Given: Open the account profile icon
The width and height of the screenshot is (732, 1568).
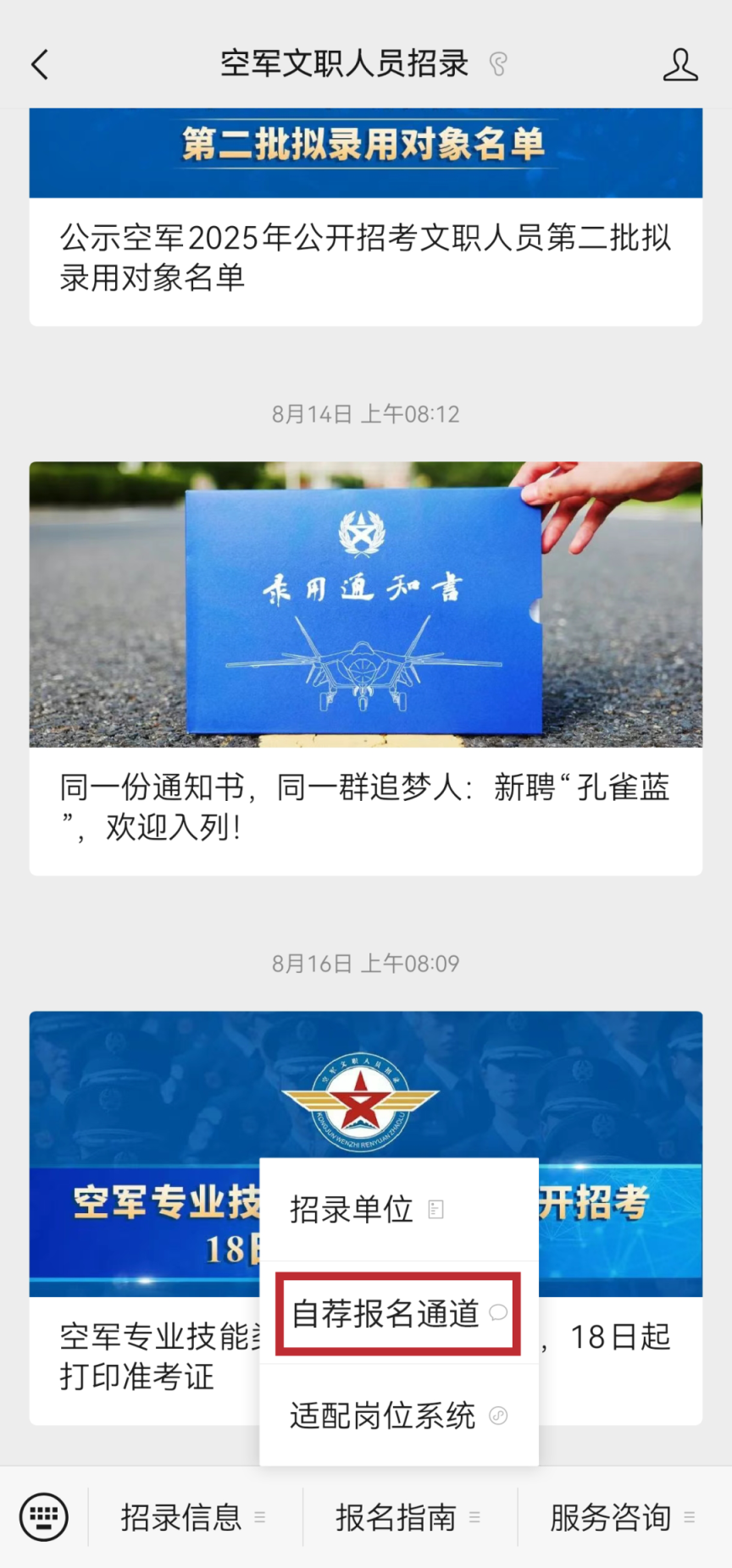Looking at the screenshot, I should pyautogui.click(x=679, y=64).
